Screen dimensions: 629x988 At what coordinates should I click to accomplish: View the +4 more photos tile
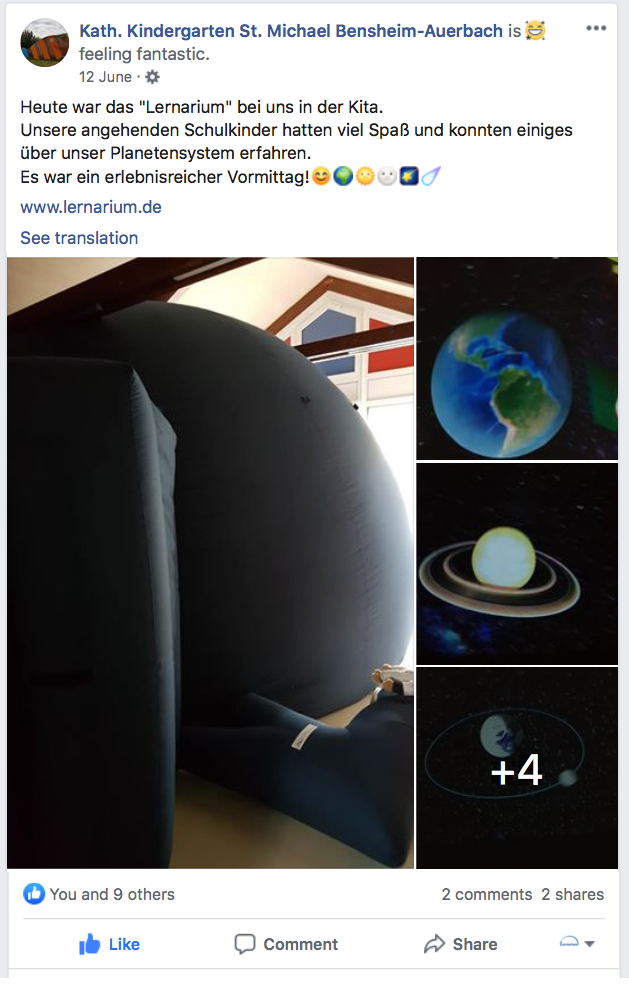(x=517, y=768)
